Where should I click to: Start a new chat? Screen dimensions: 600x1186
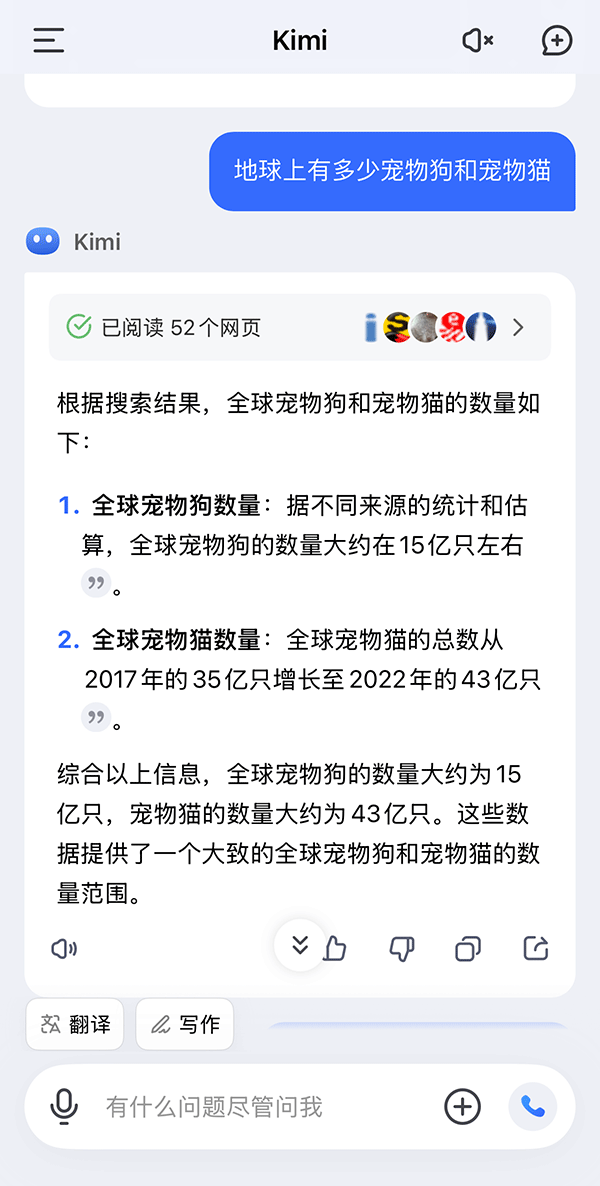557,40
